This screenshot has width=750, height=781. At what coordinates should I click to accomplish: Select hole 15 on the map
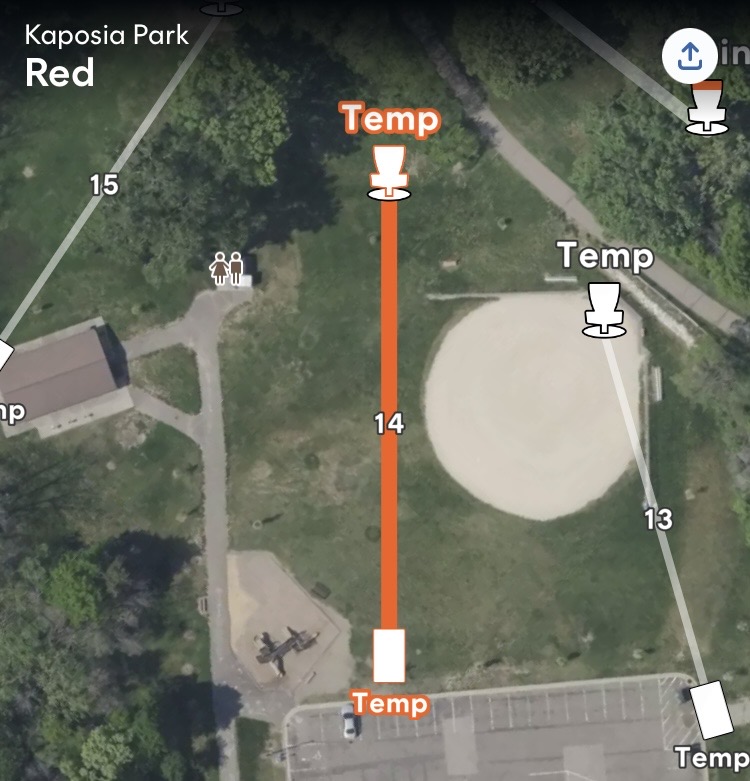[105, 185]
